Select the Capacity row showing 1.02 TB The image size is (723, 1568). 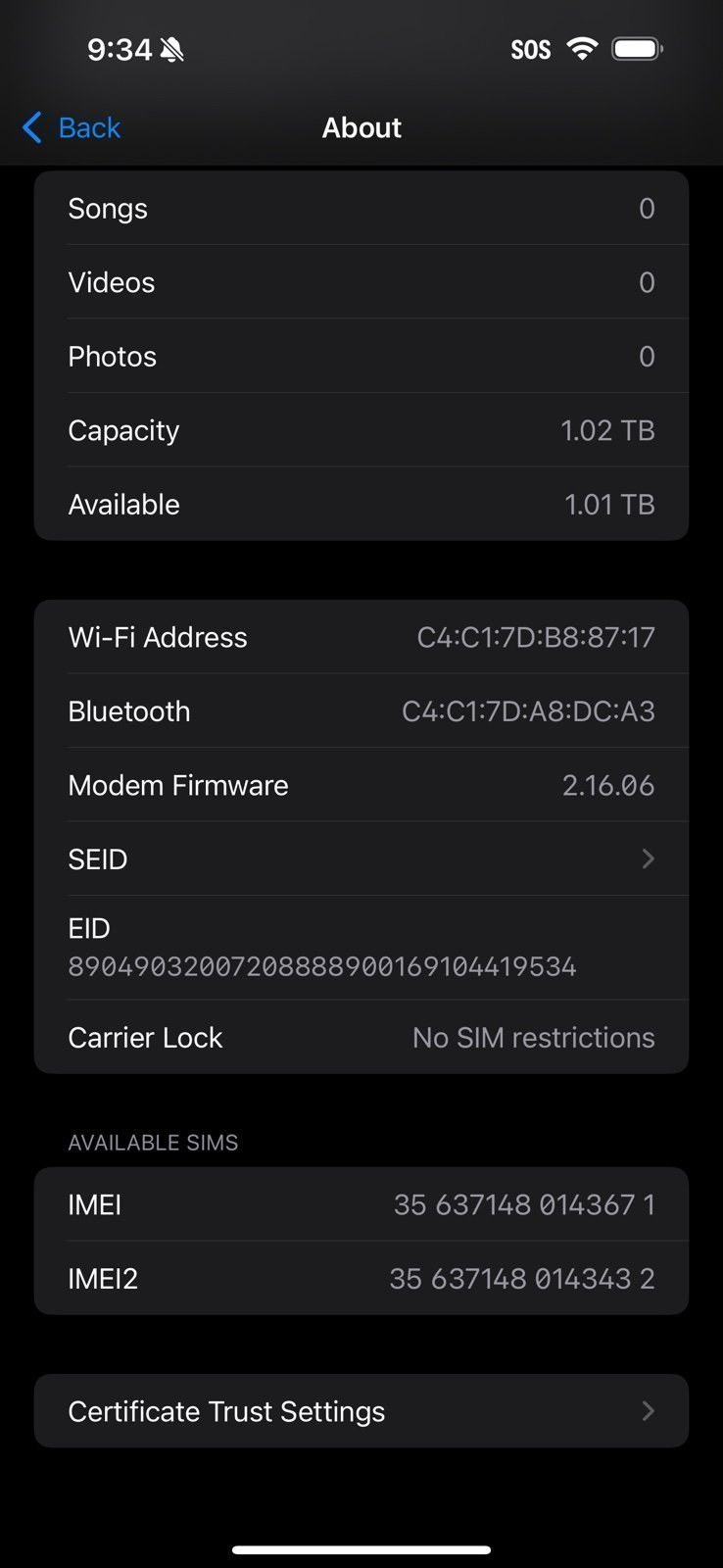pyautogui.click(x=361, y=430)
